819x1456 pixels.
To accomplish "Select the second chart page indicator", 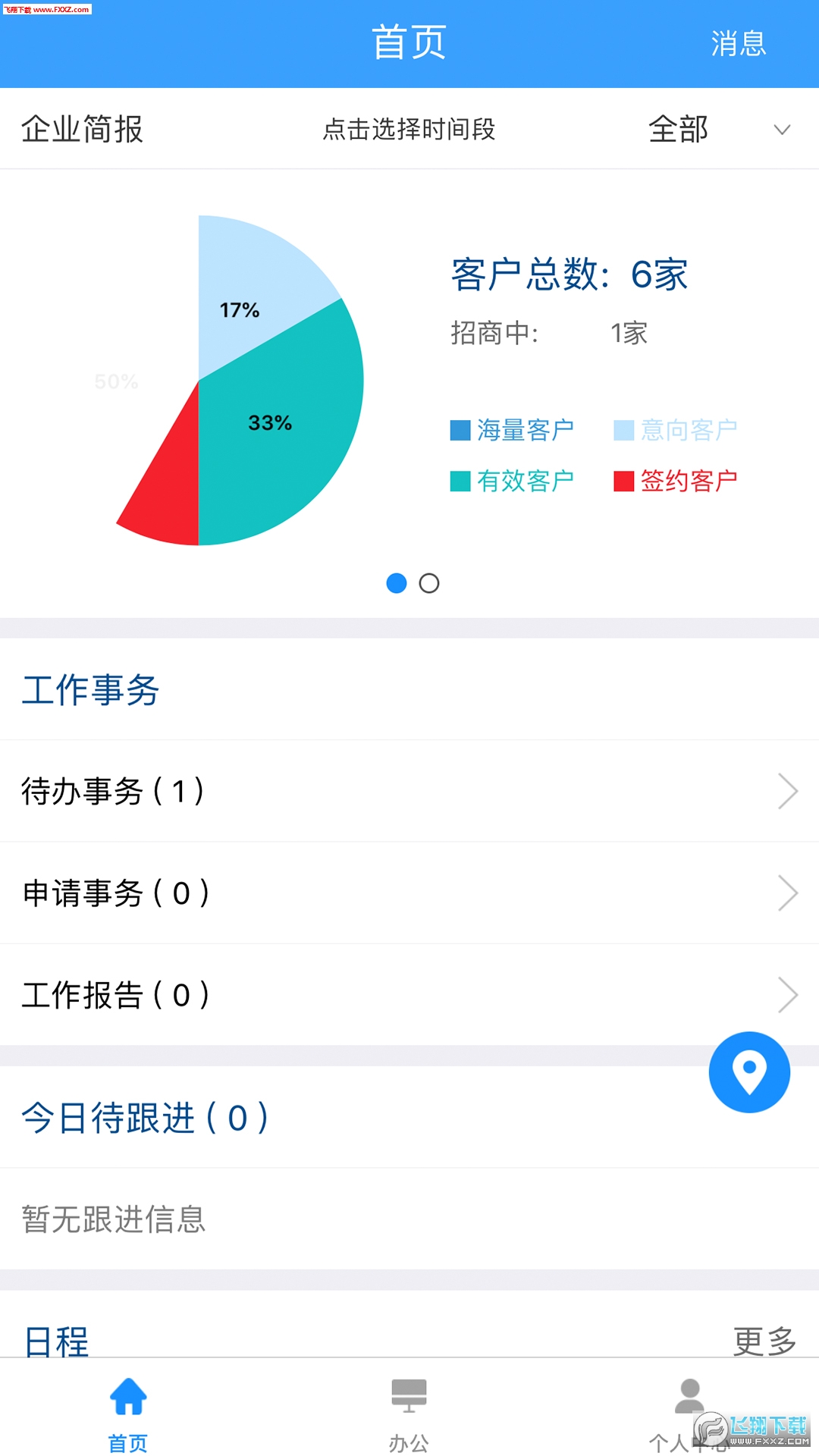I will pyautogui.click(x=429, y=583).
